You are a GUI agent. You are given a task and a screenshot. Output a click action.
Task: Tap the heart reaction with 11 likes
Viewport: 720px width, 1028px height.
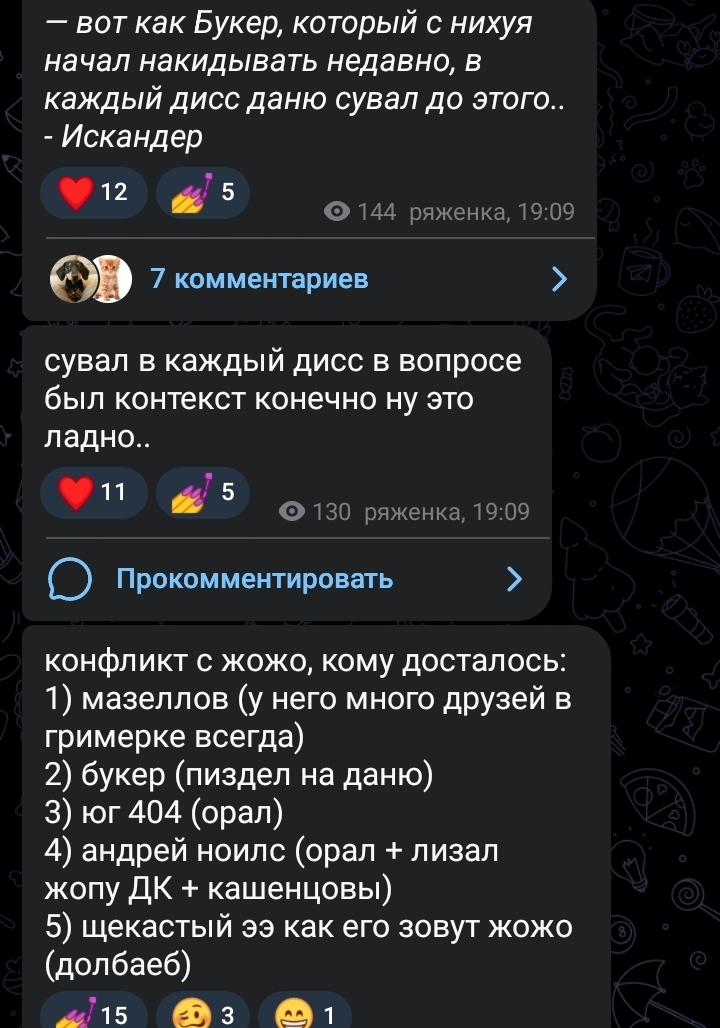pyautogui.click(x=93, y=492)
